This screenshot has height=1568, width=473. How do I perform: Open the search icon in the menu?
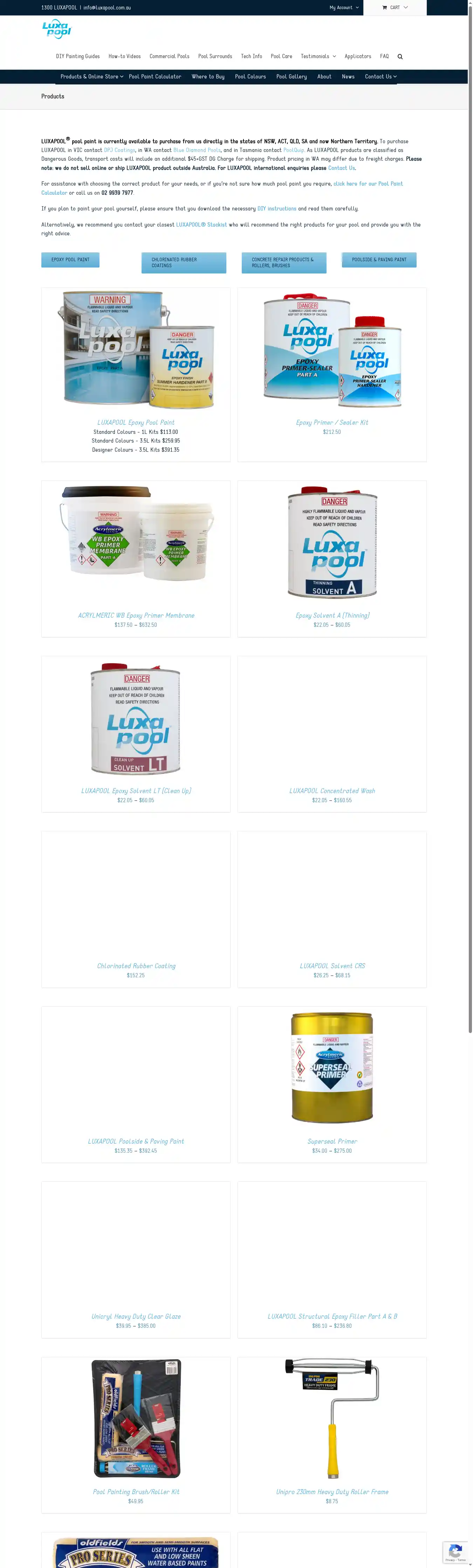click(400, 57)
